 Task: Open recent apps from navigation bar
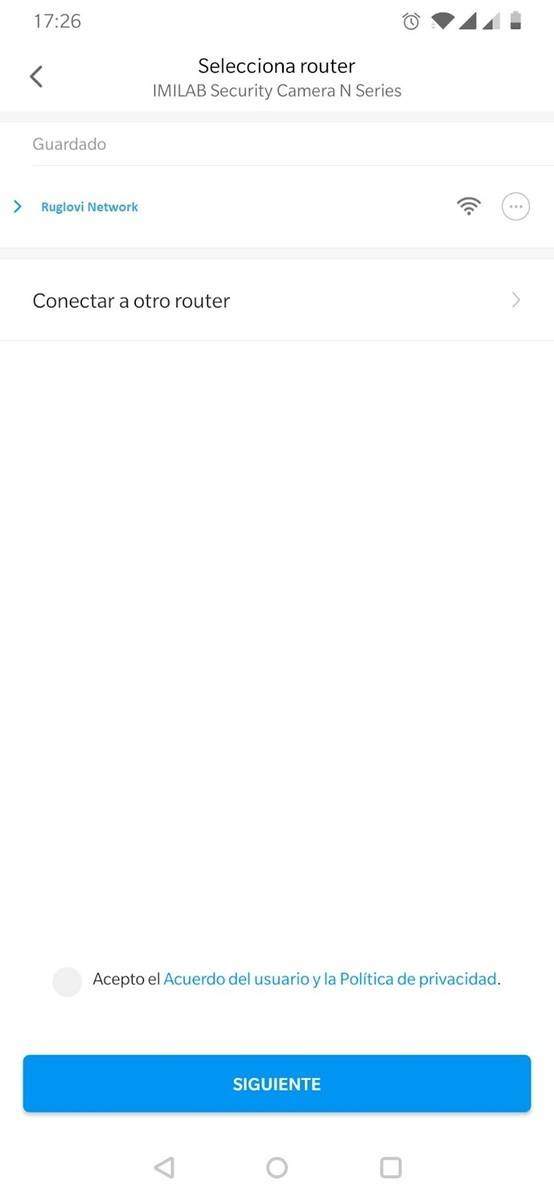tap(391, 1167)
